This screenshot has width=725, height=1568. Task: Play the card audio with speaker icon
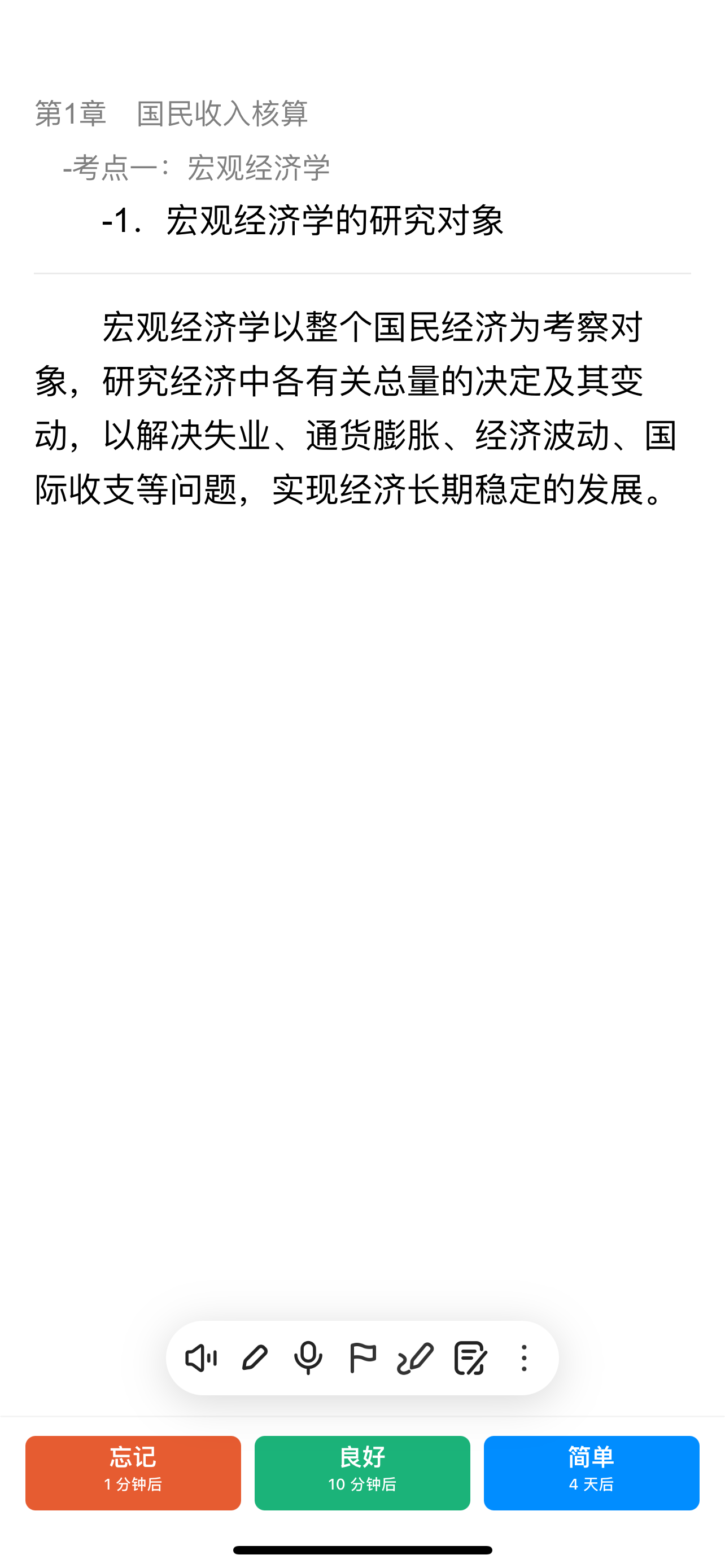click(x=201, y=1358)
